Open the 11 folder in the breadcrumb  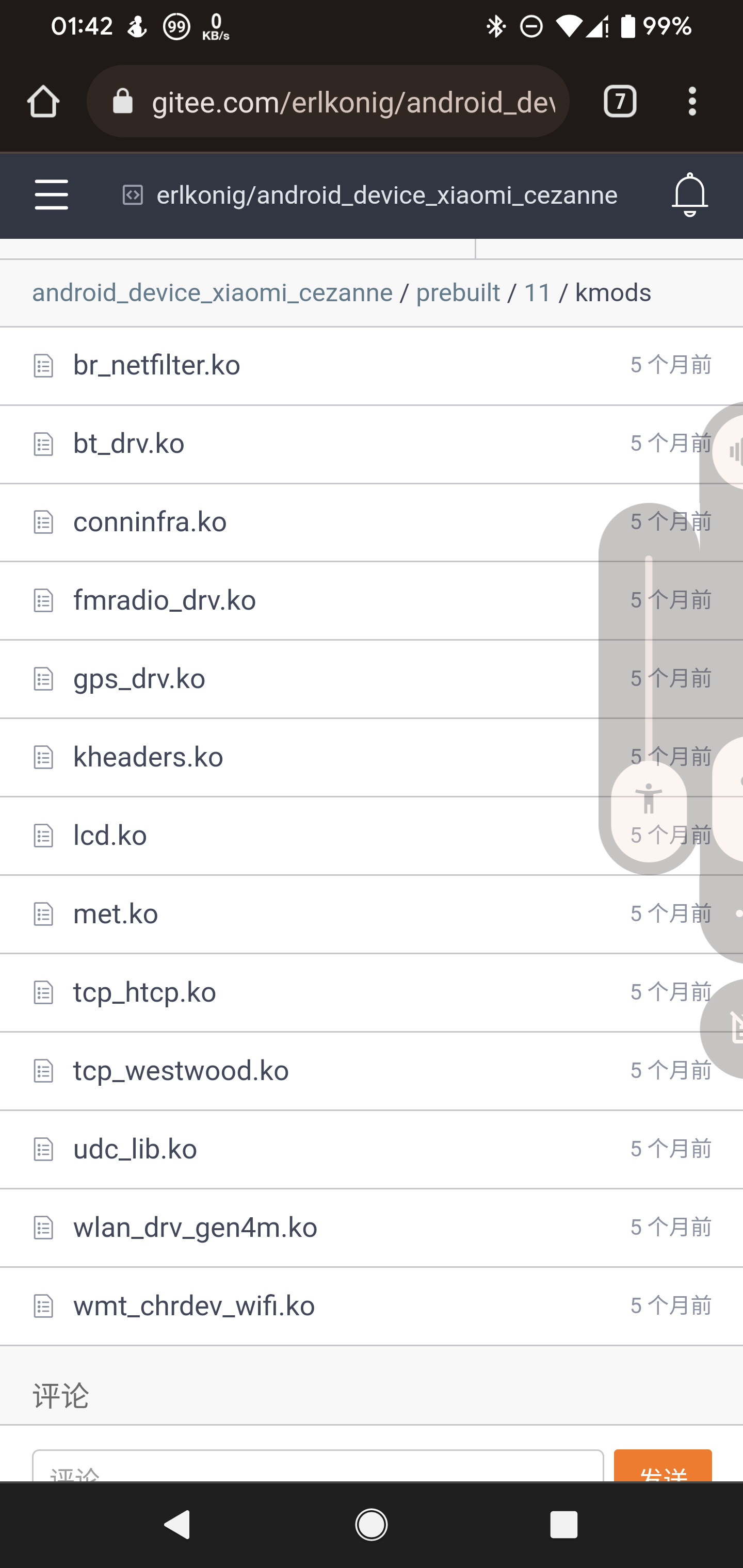click(537, 292)
